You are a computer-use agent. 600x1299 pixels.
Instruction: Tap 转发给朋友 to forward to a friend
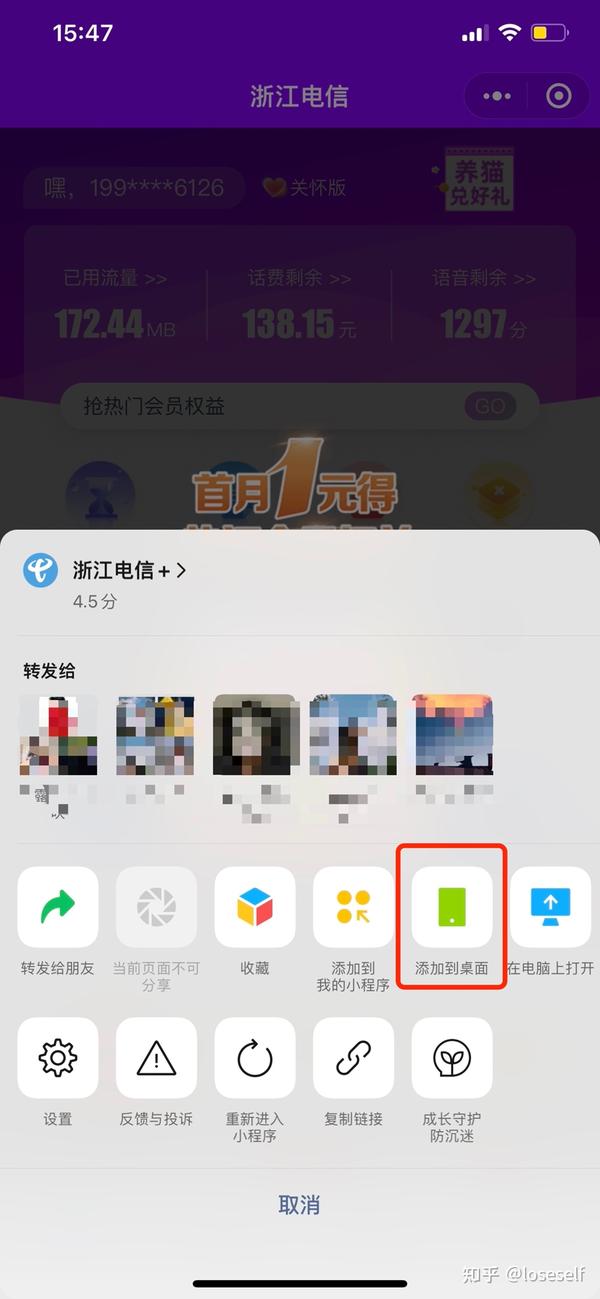tap(58, 907)
